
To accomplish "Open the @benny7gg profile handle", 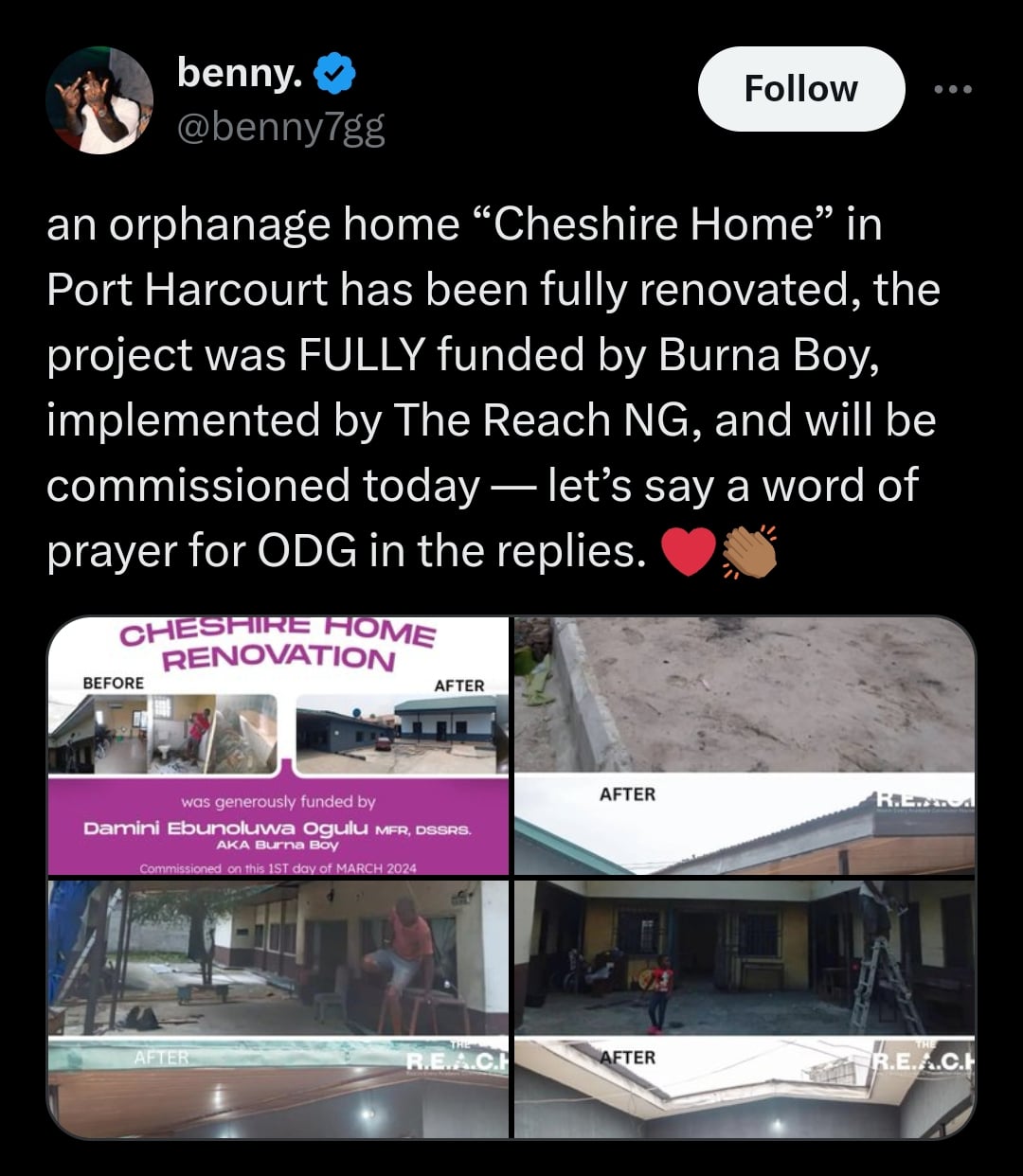I will coord(280,128).
